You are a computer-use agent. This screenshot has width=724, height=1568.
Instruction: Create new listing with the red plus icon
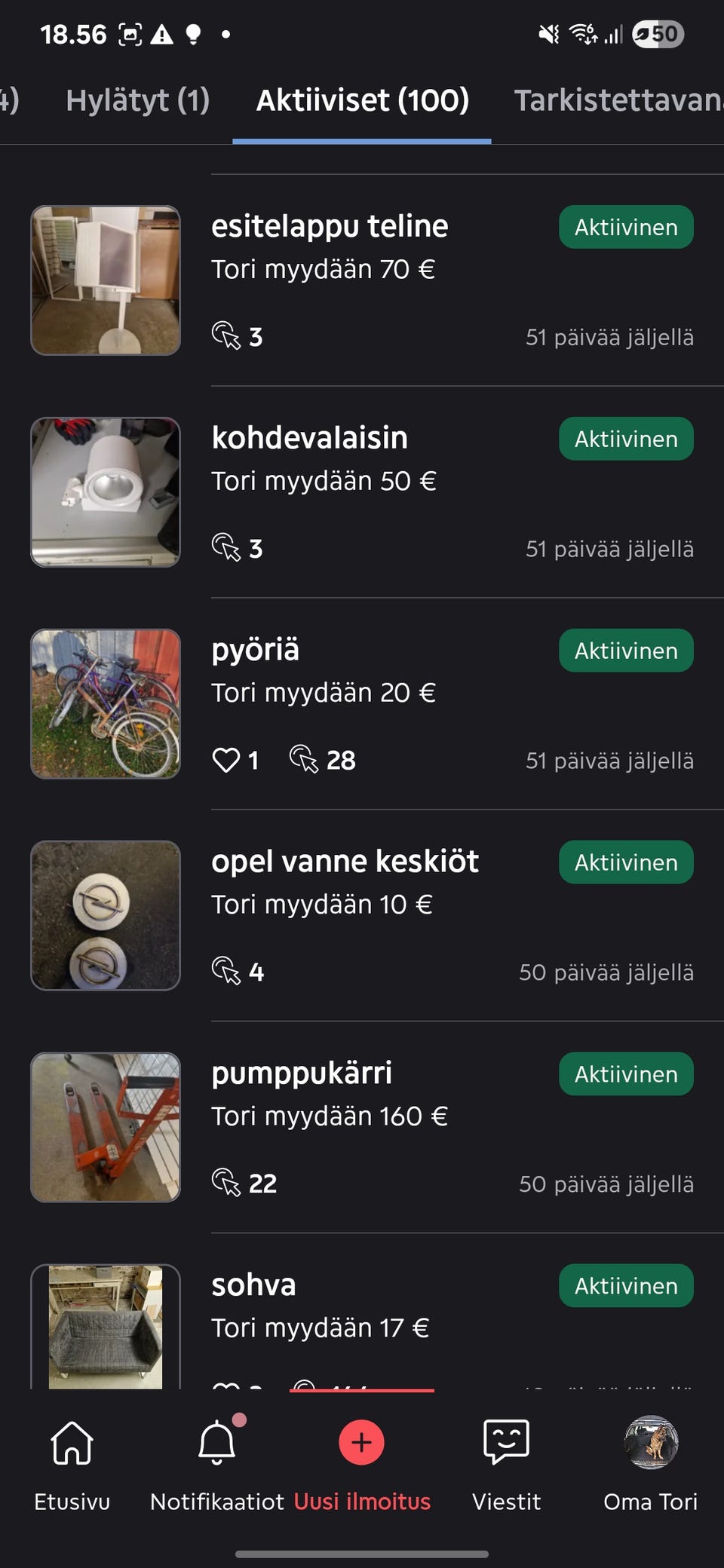[360, 1442]
